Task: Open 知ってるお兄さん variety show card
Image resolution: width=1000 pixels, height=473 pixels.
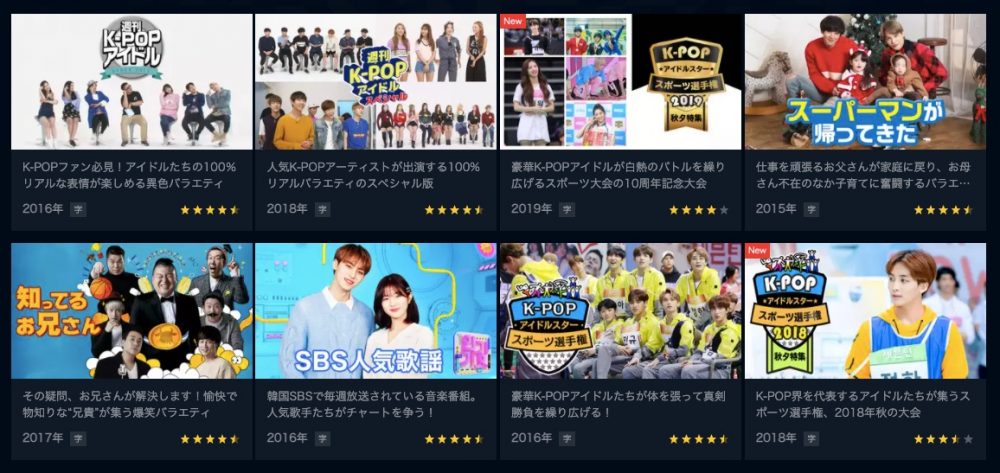Action: [131, 311]
